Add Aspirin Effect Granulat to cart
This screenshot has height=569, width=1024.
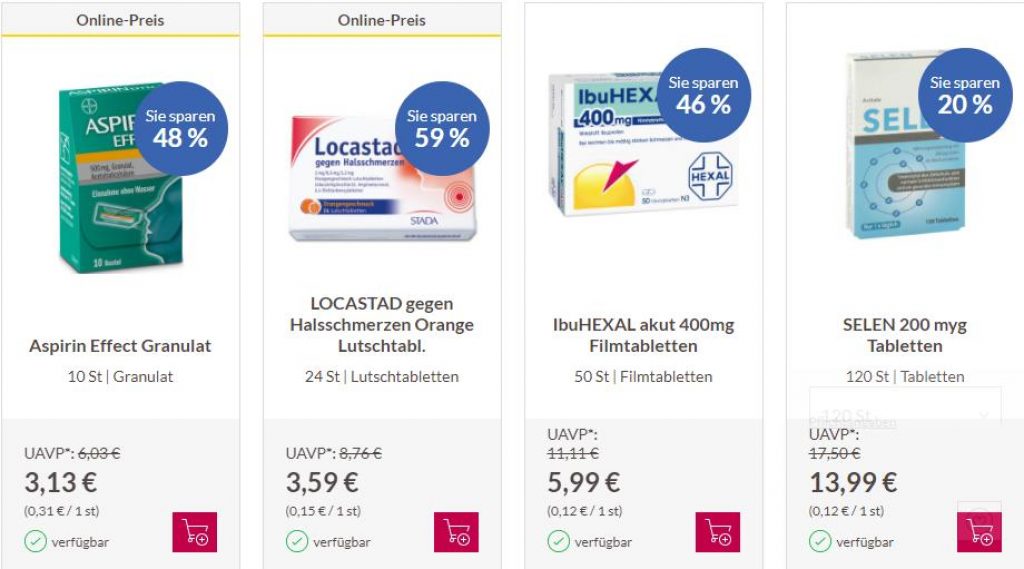194,532
